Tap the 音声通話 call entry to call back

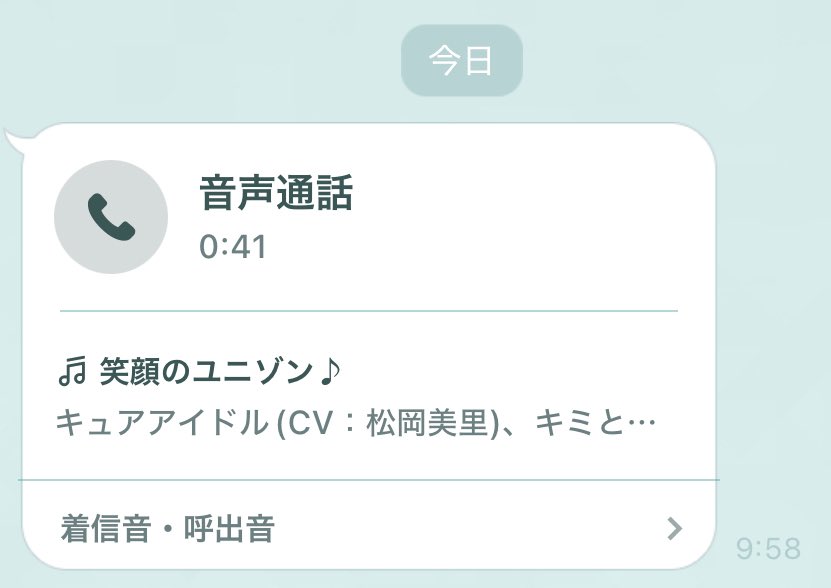276,218
